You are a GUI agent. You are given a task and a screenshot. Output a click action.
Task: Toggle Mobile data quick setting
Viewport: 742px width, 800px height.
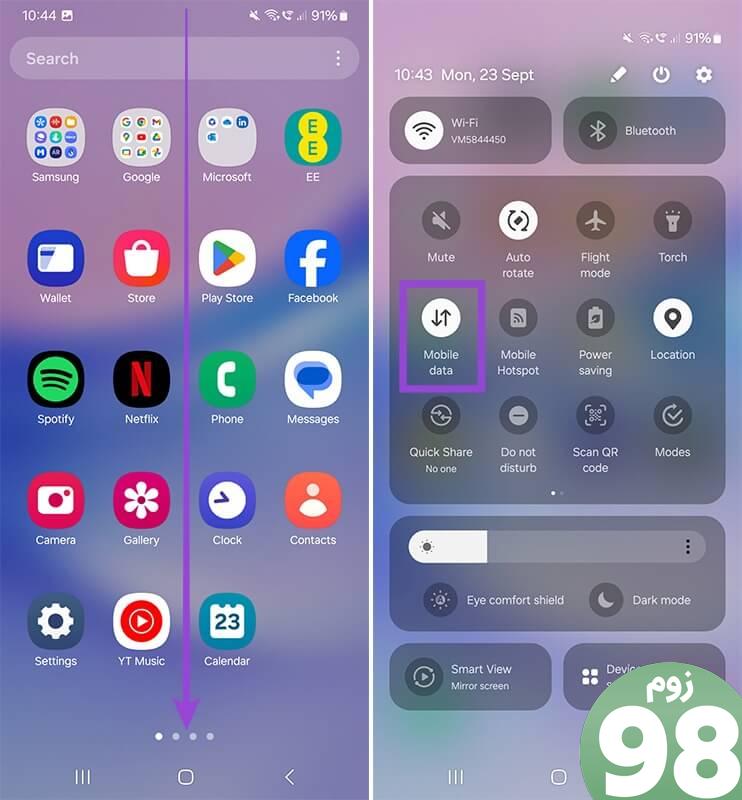pyautogui.click(x=441, y=319)
